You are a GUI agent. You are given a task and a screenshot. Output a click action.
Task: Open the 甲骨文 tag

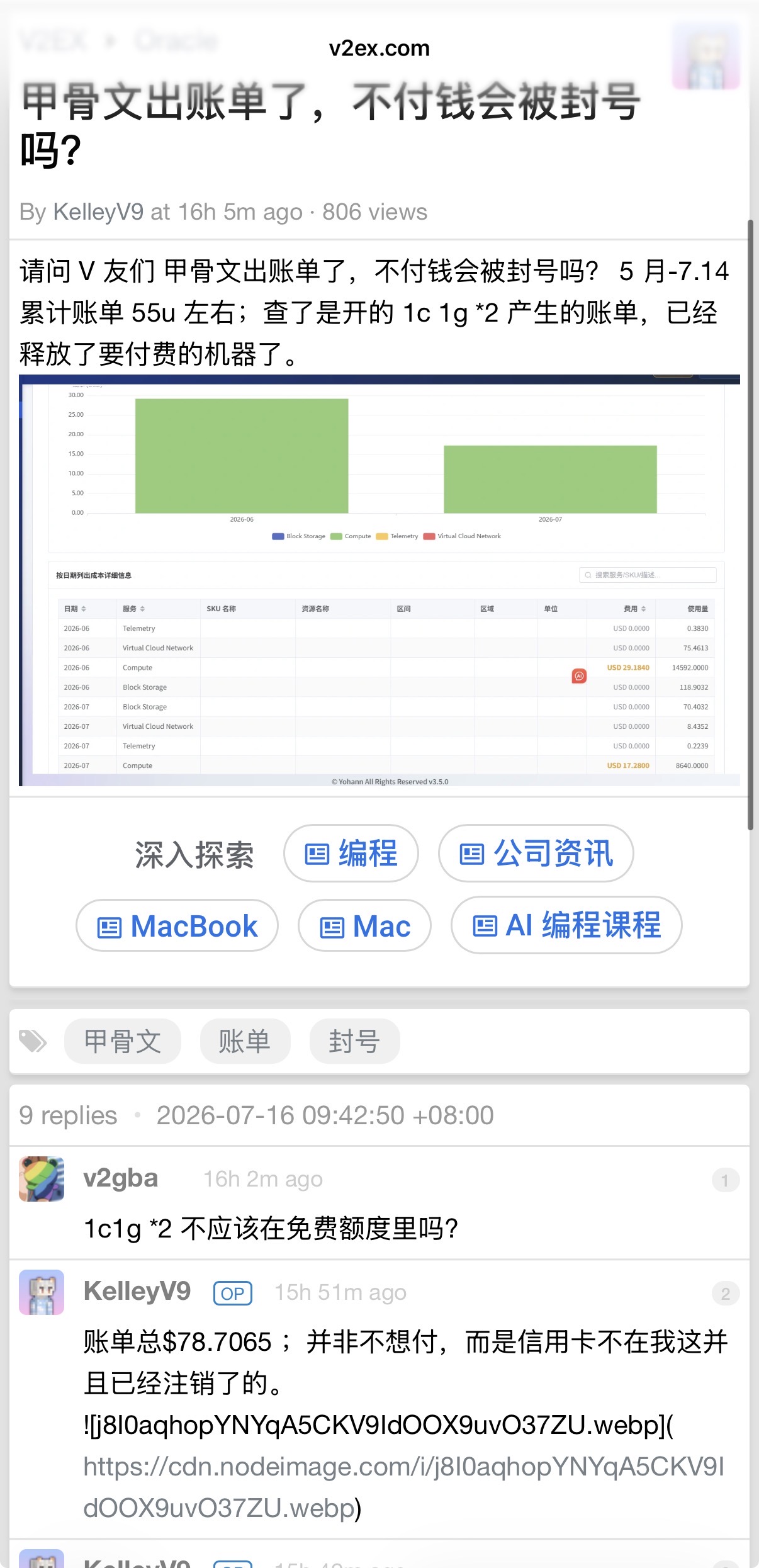pyautogui.click(x=123, y=1041)
